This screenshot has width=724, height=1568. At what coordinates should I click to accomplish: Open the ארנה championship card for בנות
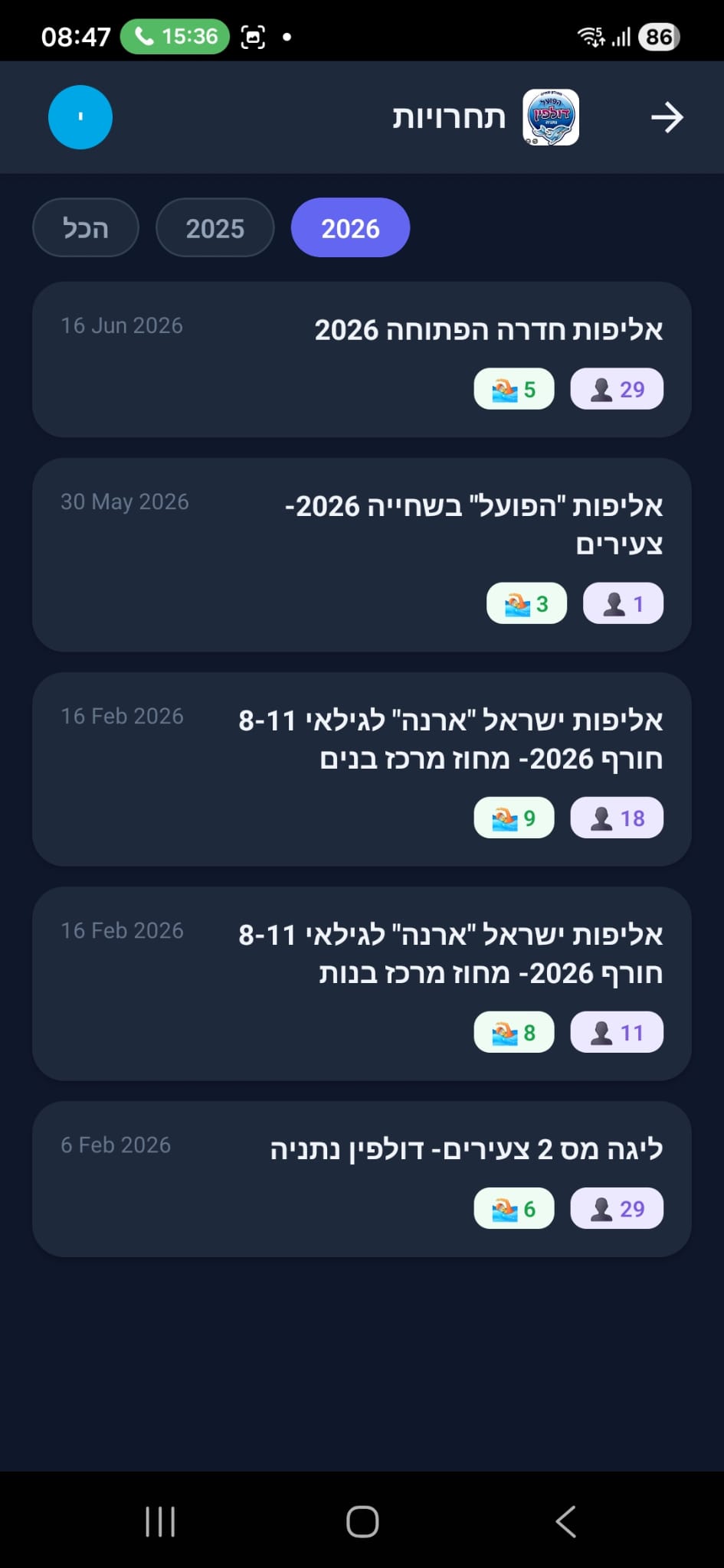pyautogui.click(x=362, y=984)
